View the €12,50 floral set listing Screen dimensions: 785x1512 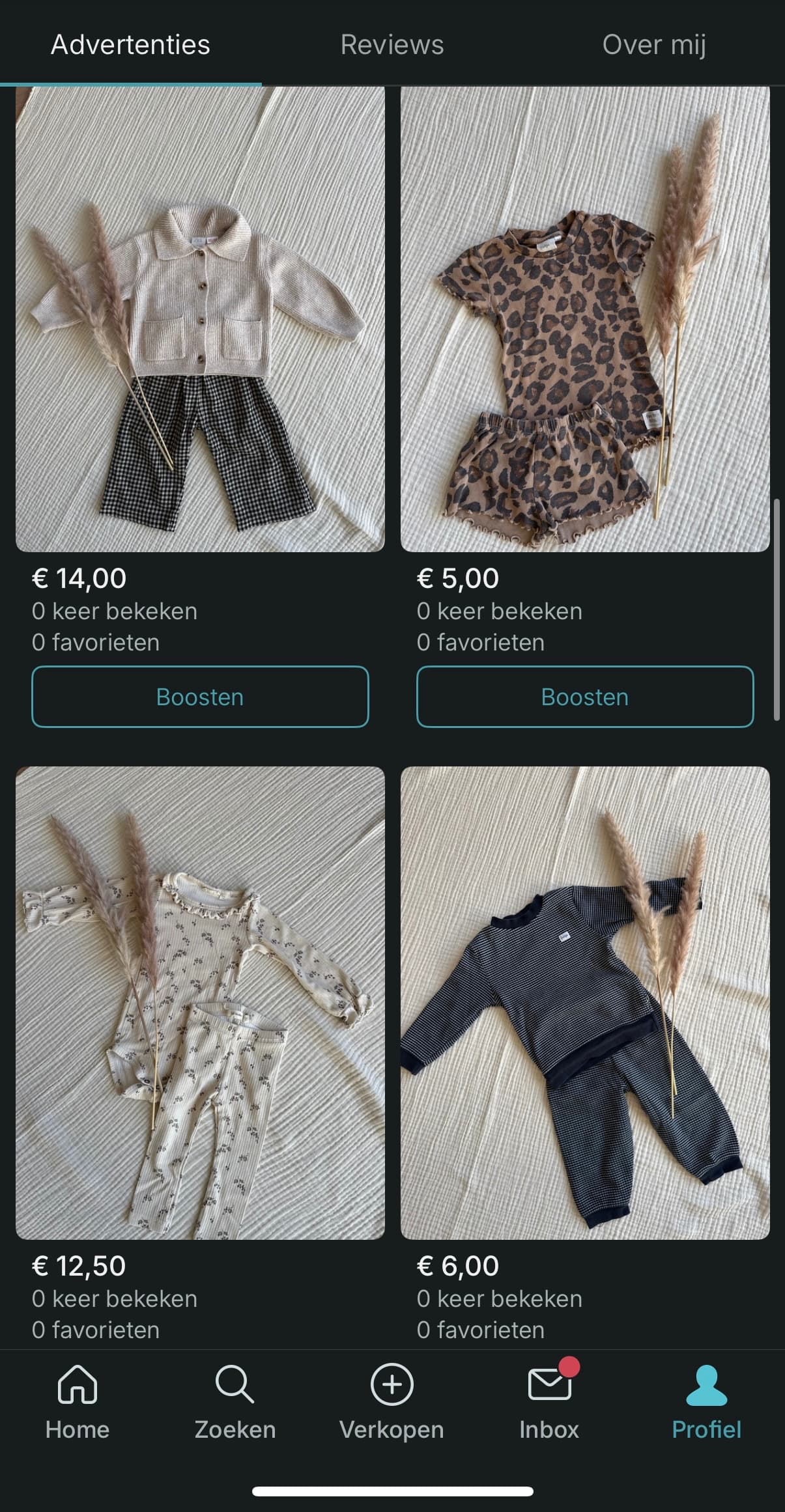[200, 1003]
